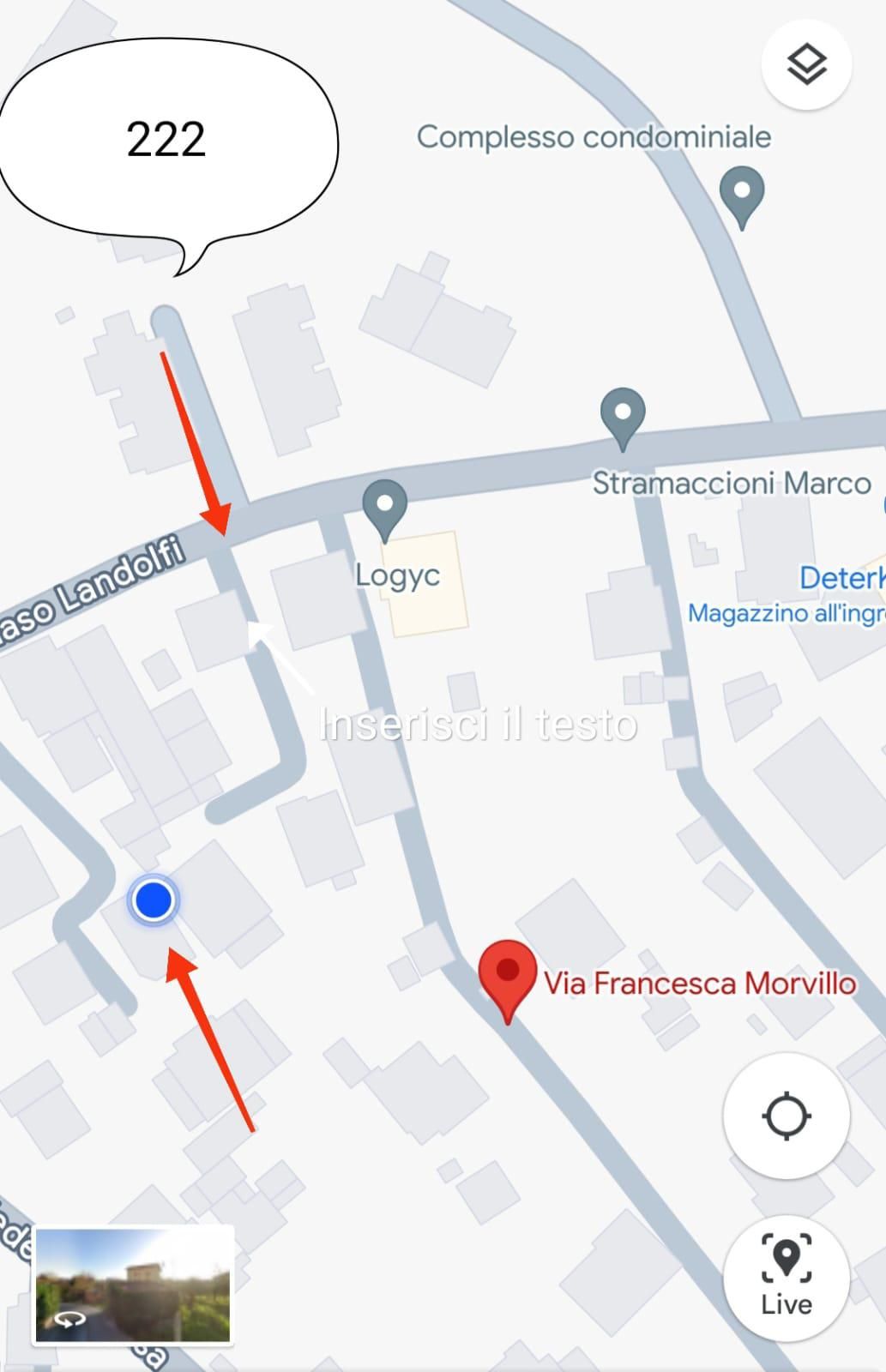Tap the Complesso condominiale pin

point(741,192)
